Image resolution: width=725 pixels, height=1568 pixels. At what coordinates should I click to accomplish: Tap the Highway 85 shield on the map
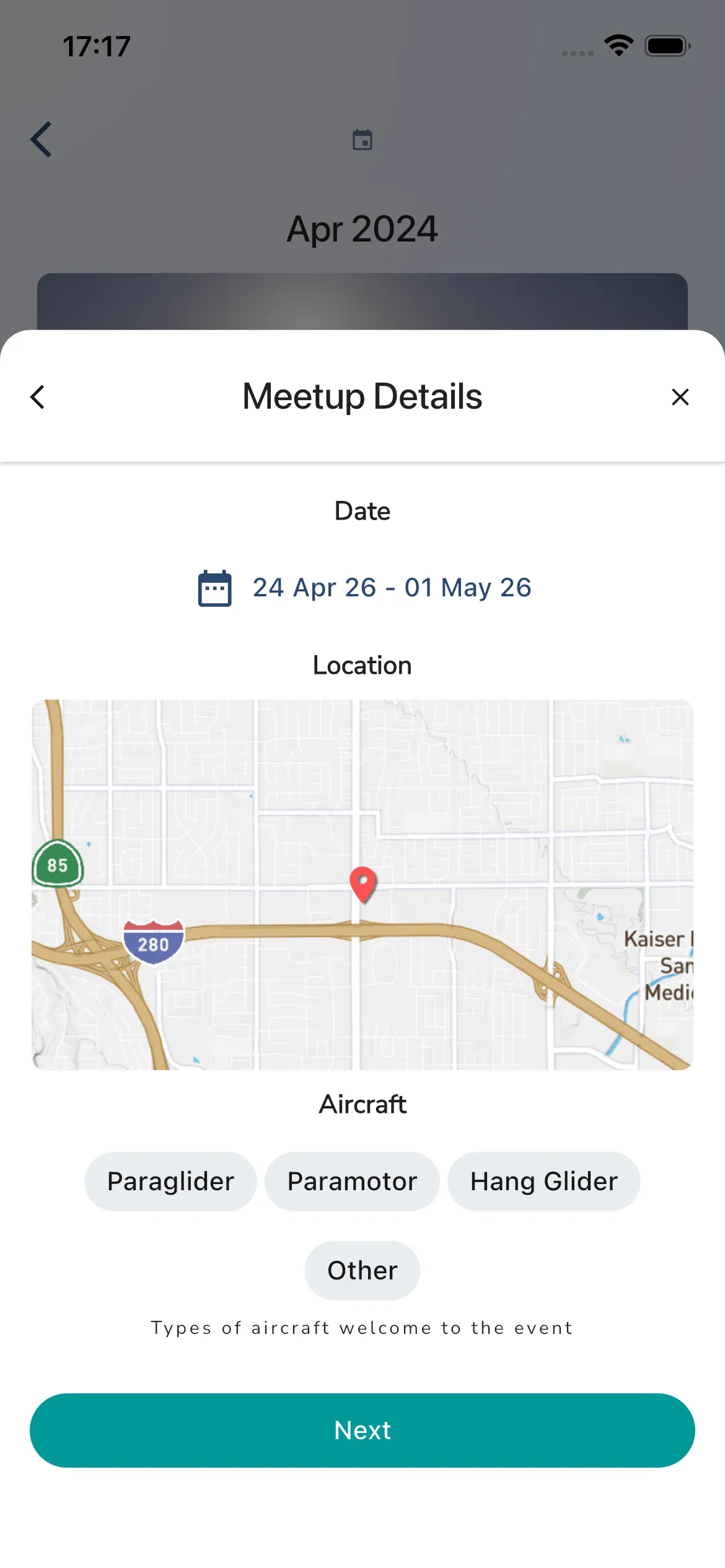click(x=58, y=865)
